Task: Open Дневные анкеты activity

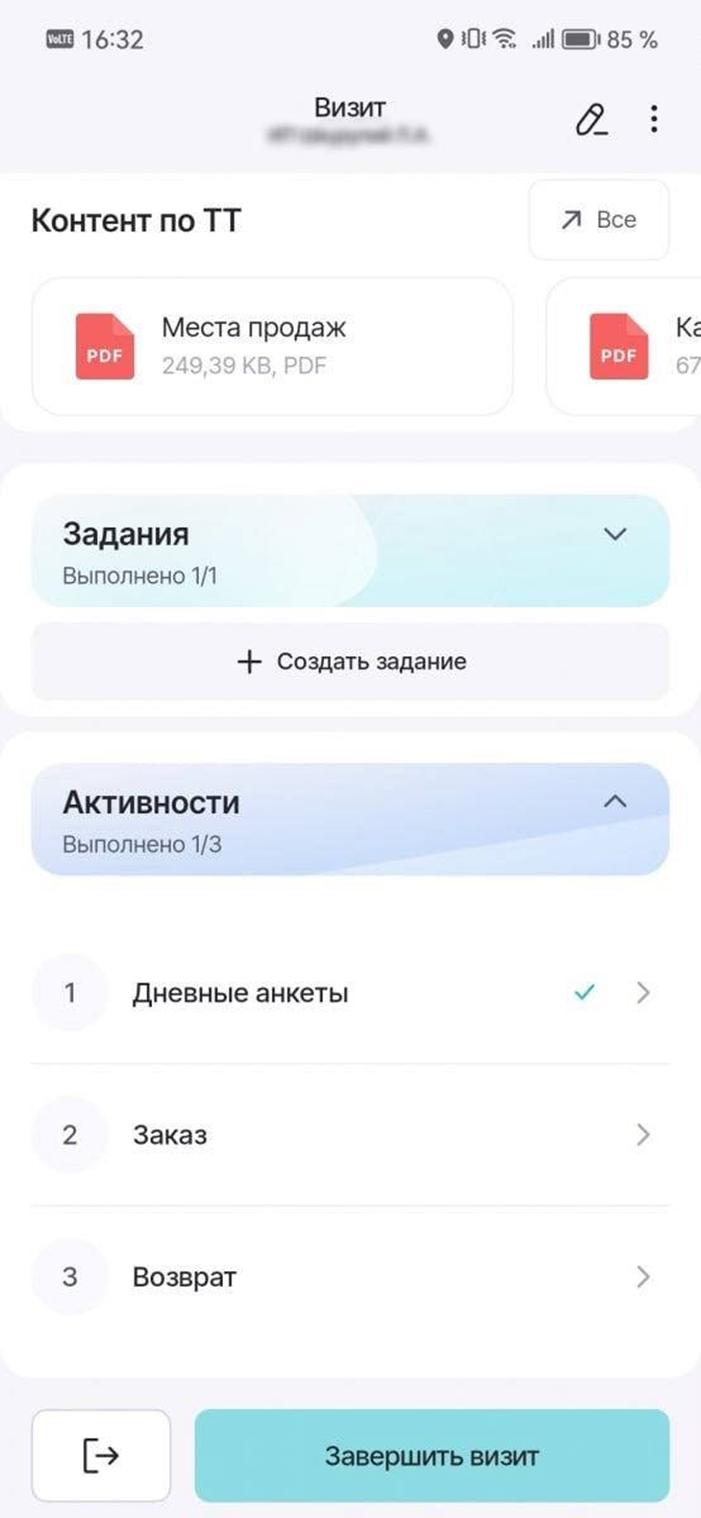Action: 350,993
